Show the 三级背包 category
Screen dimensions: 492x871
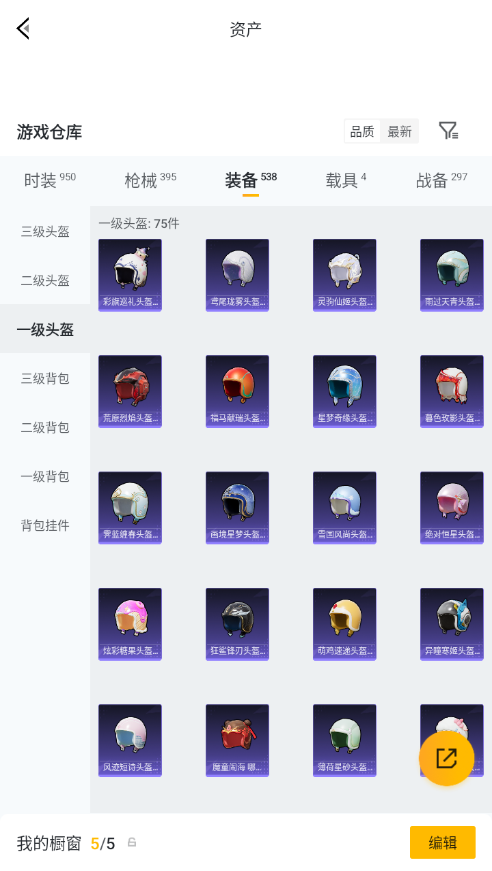[45, 378]
